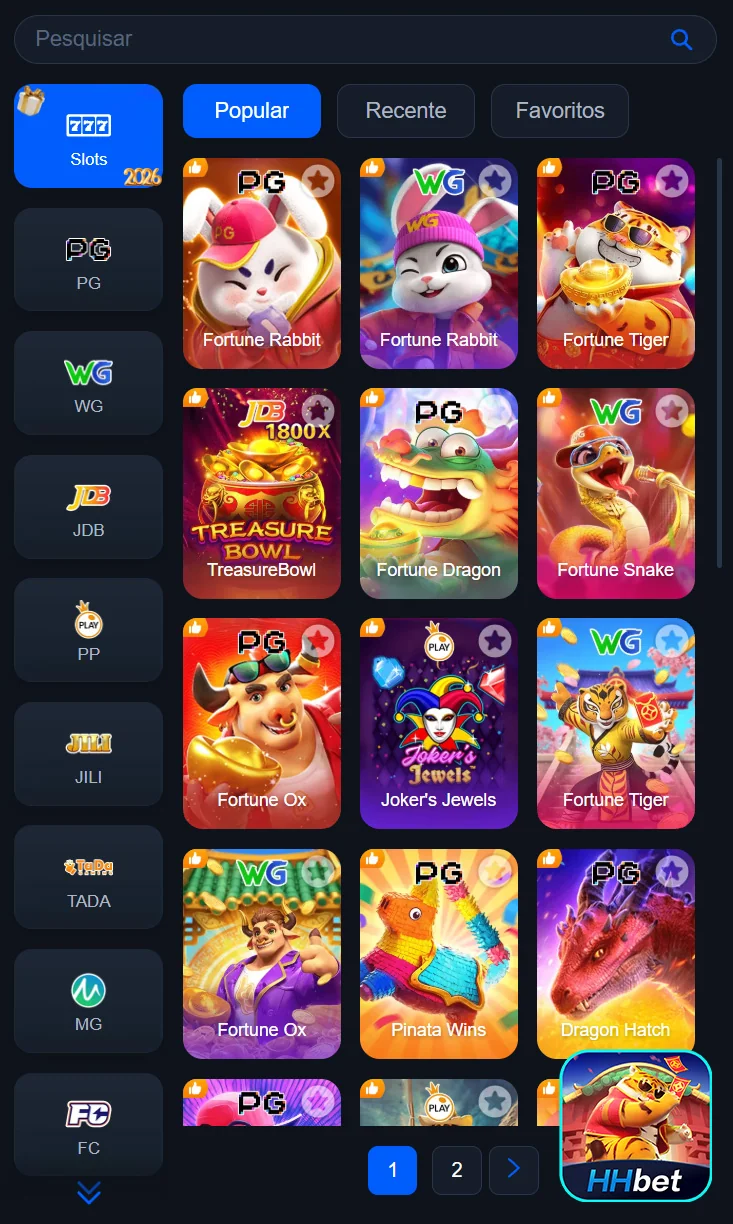Open the TreasureBowl game
This screenshot has height=1224, width=733.
tap(262, 494)
